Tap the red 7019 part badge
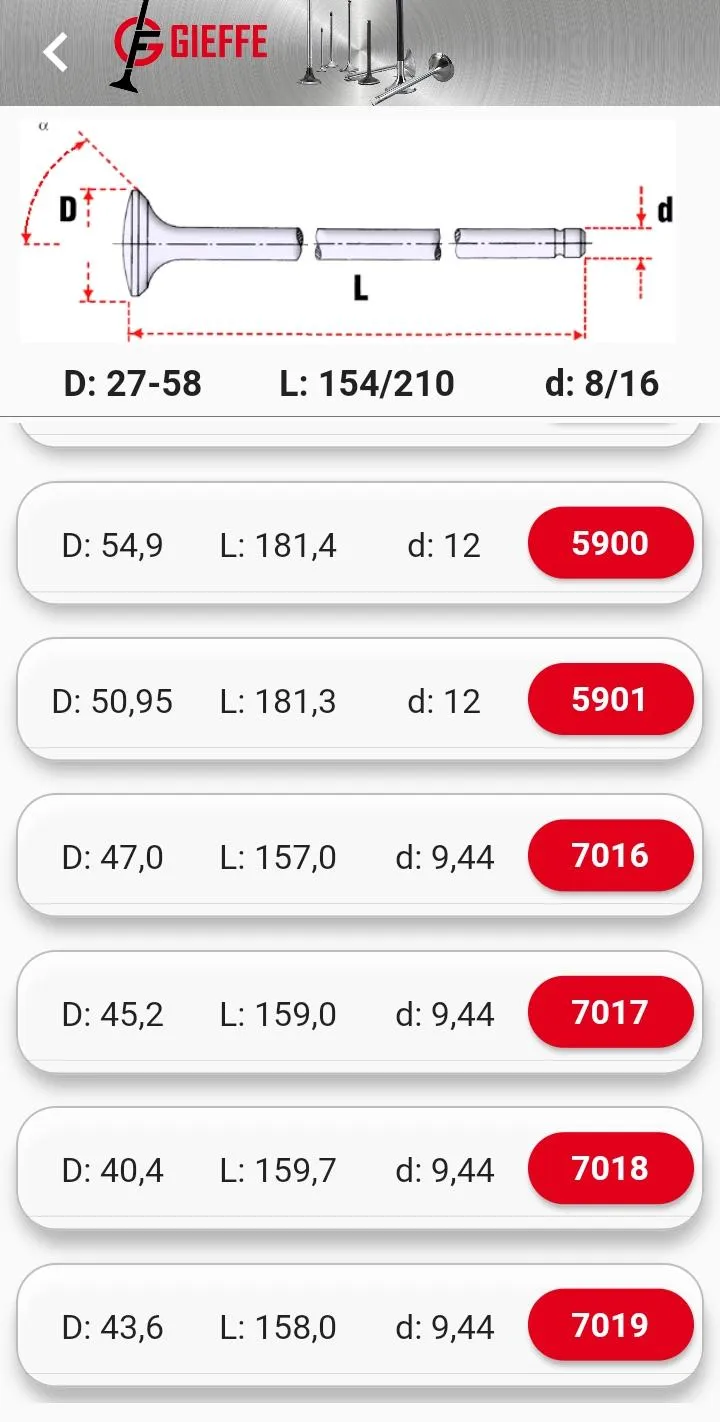This screenshot has height=1422, width=720. coord(610,1324)
